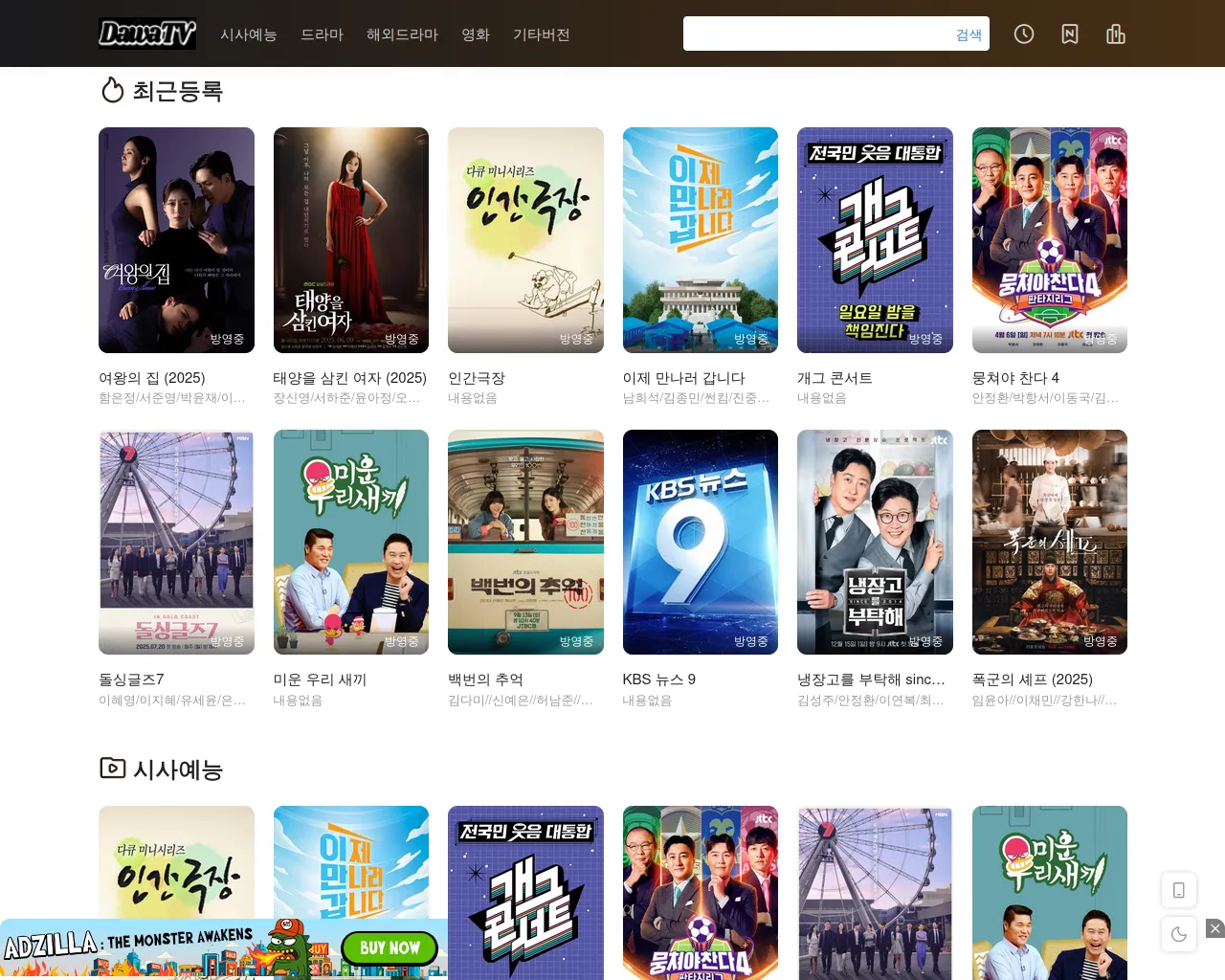Open 뭉쳐야 찬다 4 show
Image resolution: width=1225 pixels, height=980 pixels.
(x=1049, y=240)
